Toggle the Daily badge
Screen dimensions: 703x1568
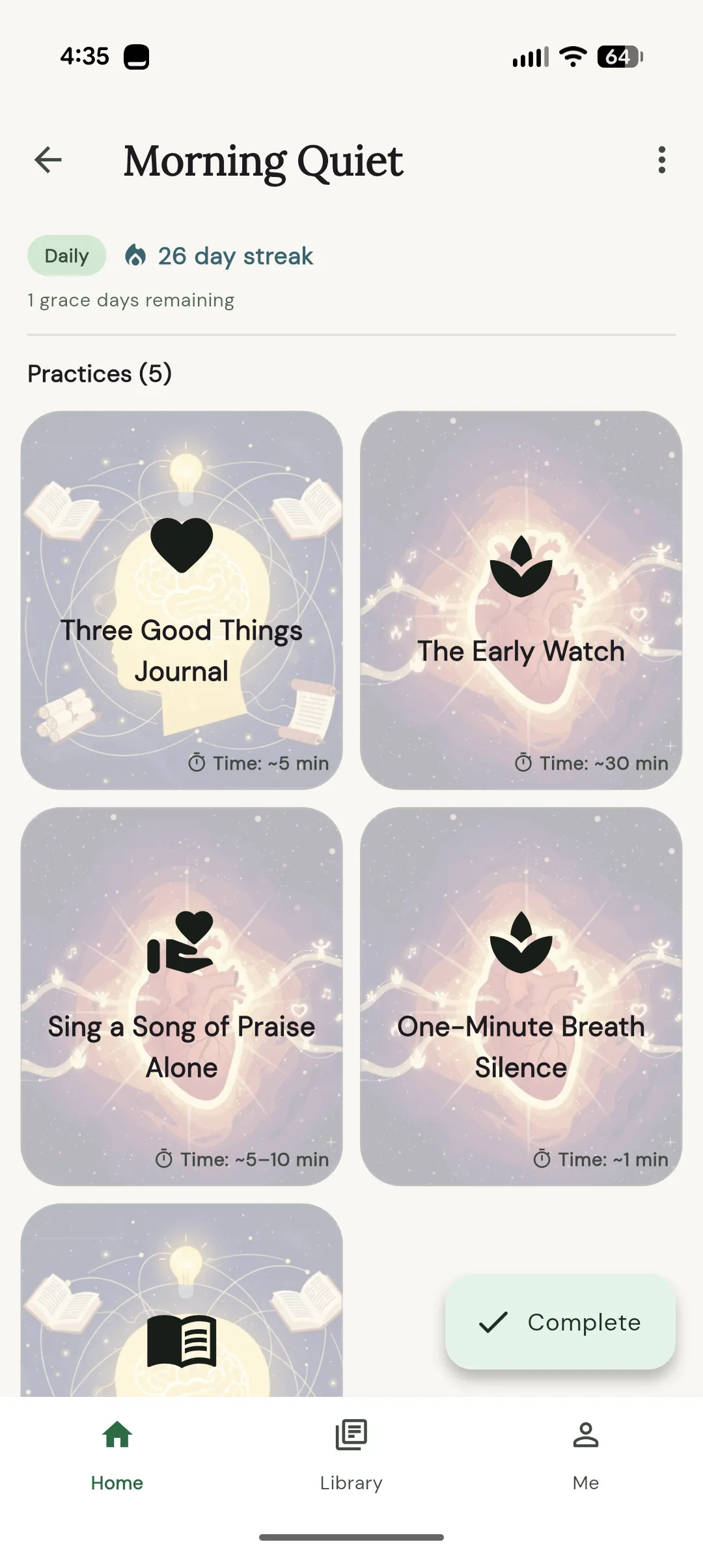coord(66,255)
